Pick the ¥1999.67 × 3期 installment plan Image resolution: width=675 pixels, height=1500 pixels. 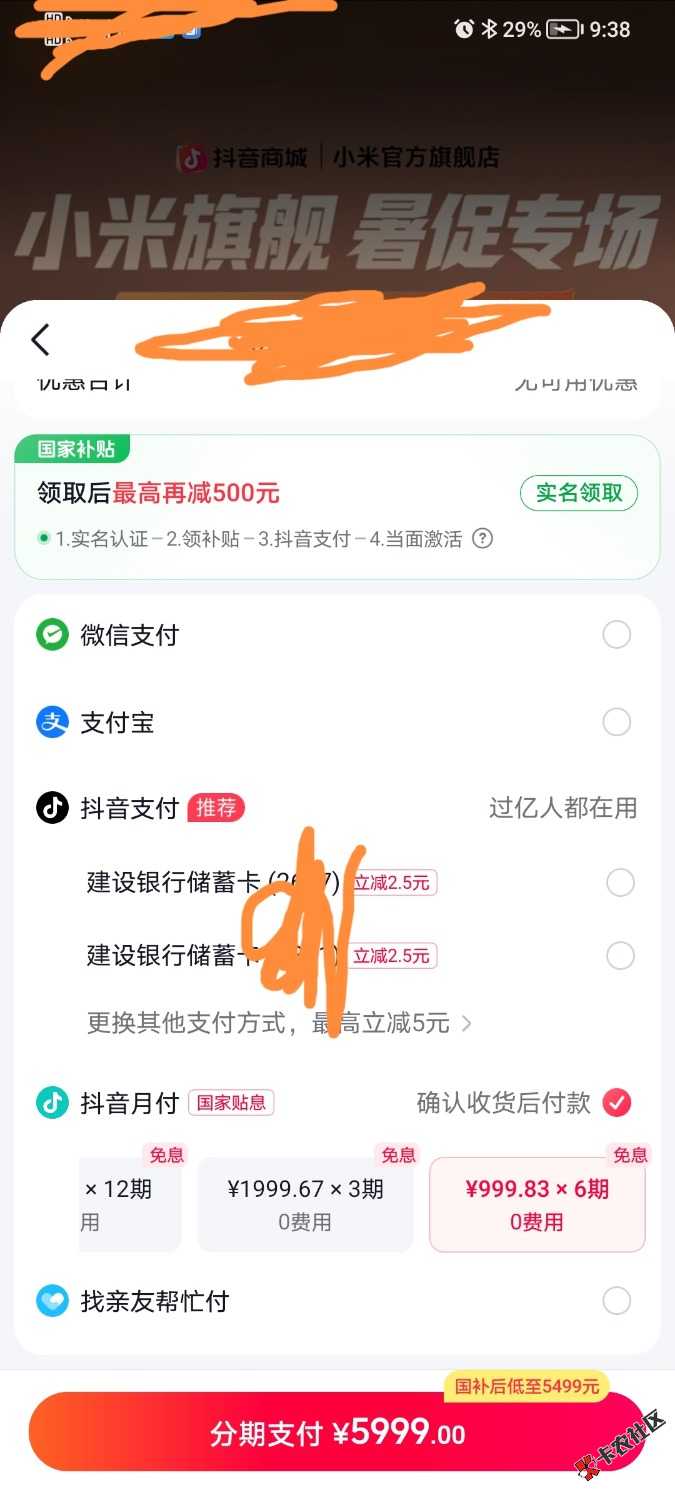tap(305, 1204)
